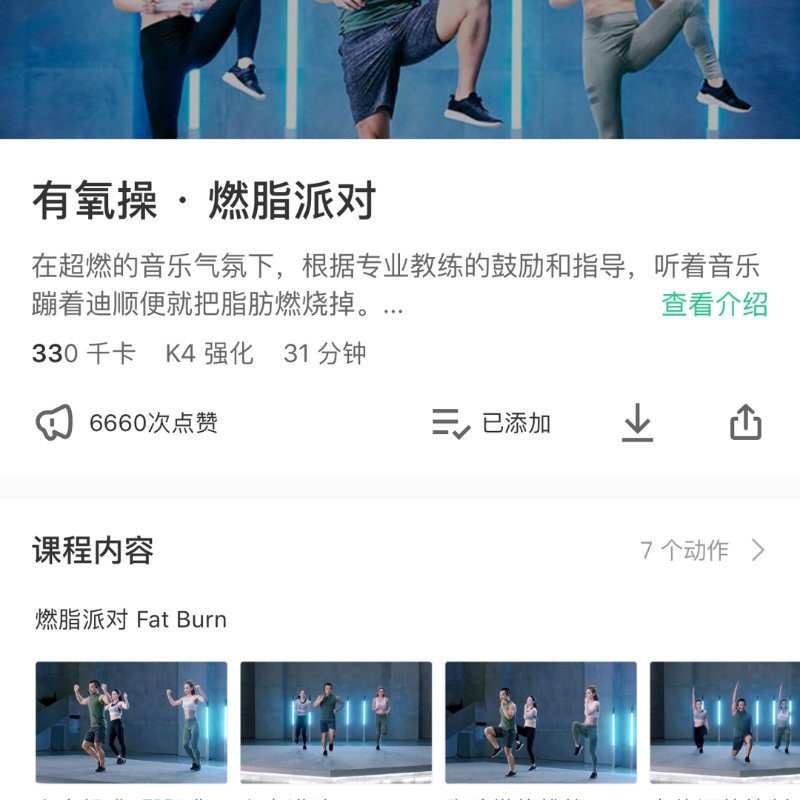
Task: Open the third exercise thumbnail
Action: click(541, 722)
